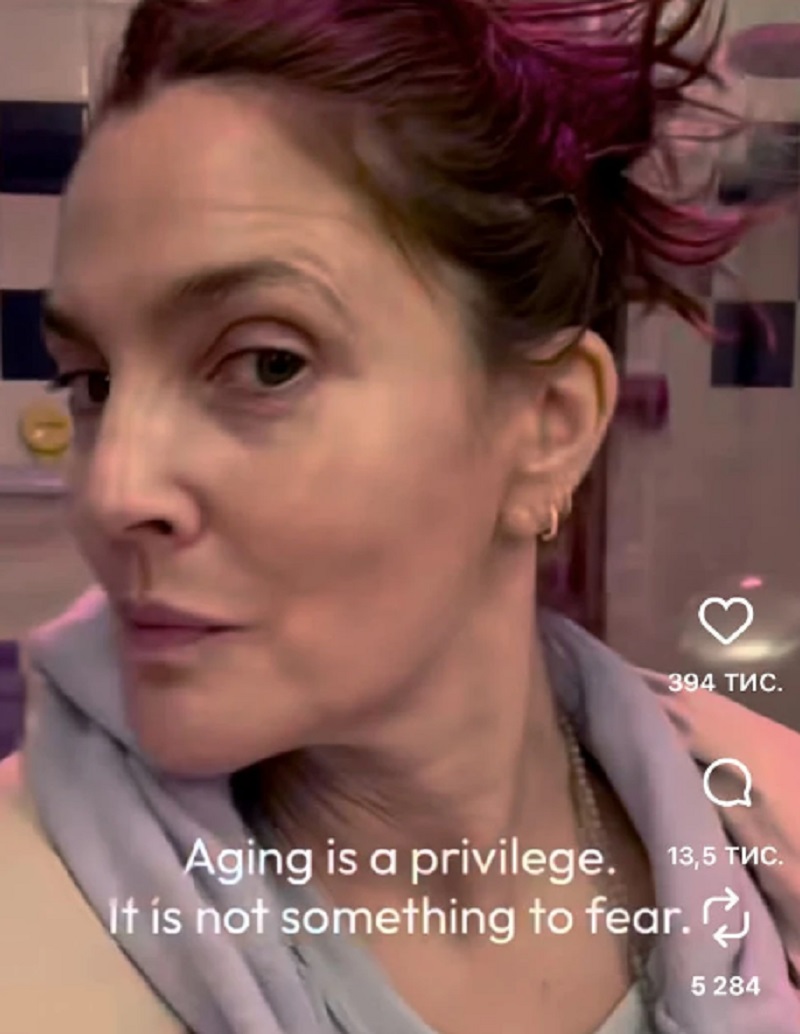Image resolution: width=800 pixels, height=1034 pixels.
Task: Like this reel with the heart icon
Action: point(725,621)
